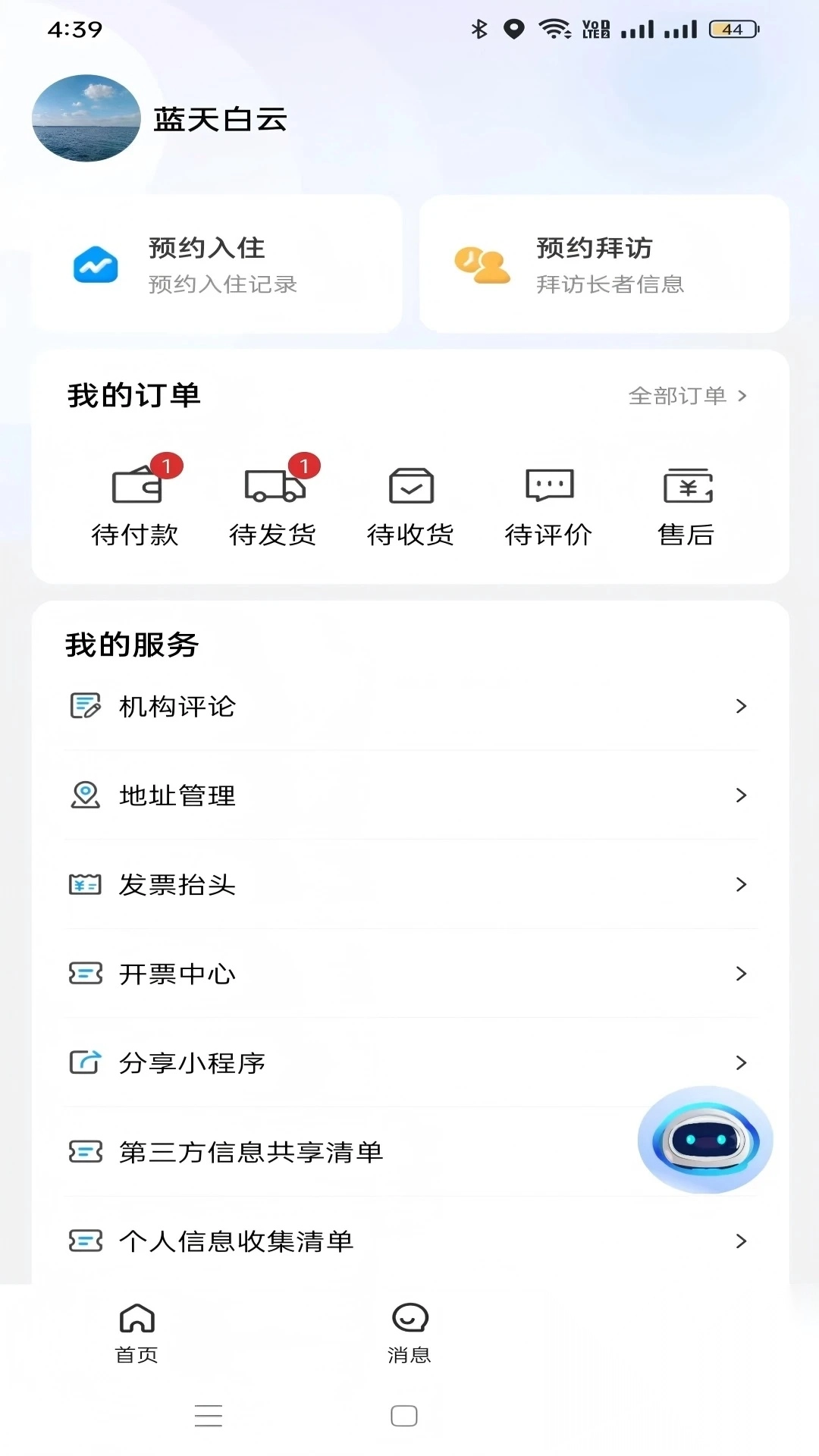Open 发票抬头 invoice header details

tap(409, 885)
